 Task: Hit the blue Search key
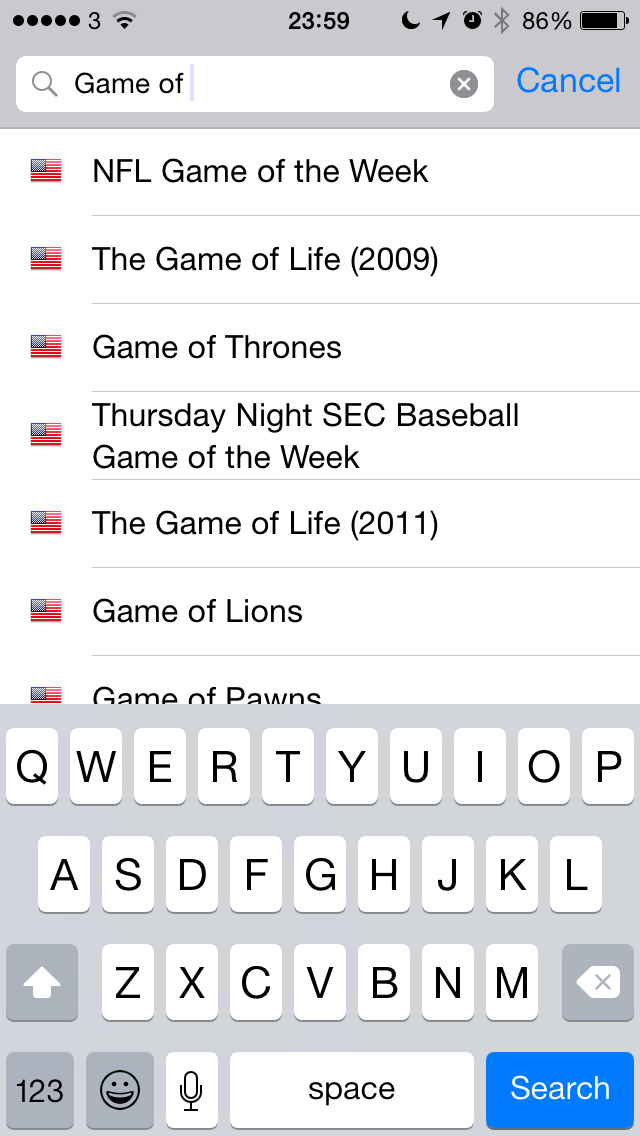tap(559, 1088)
